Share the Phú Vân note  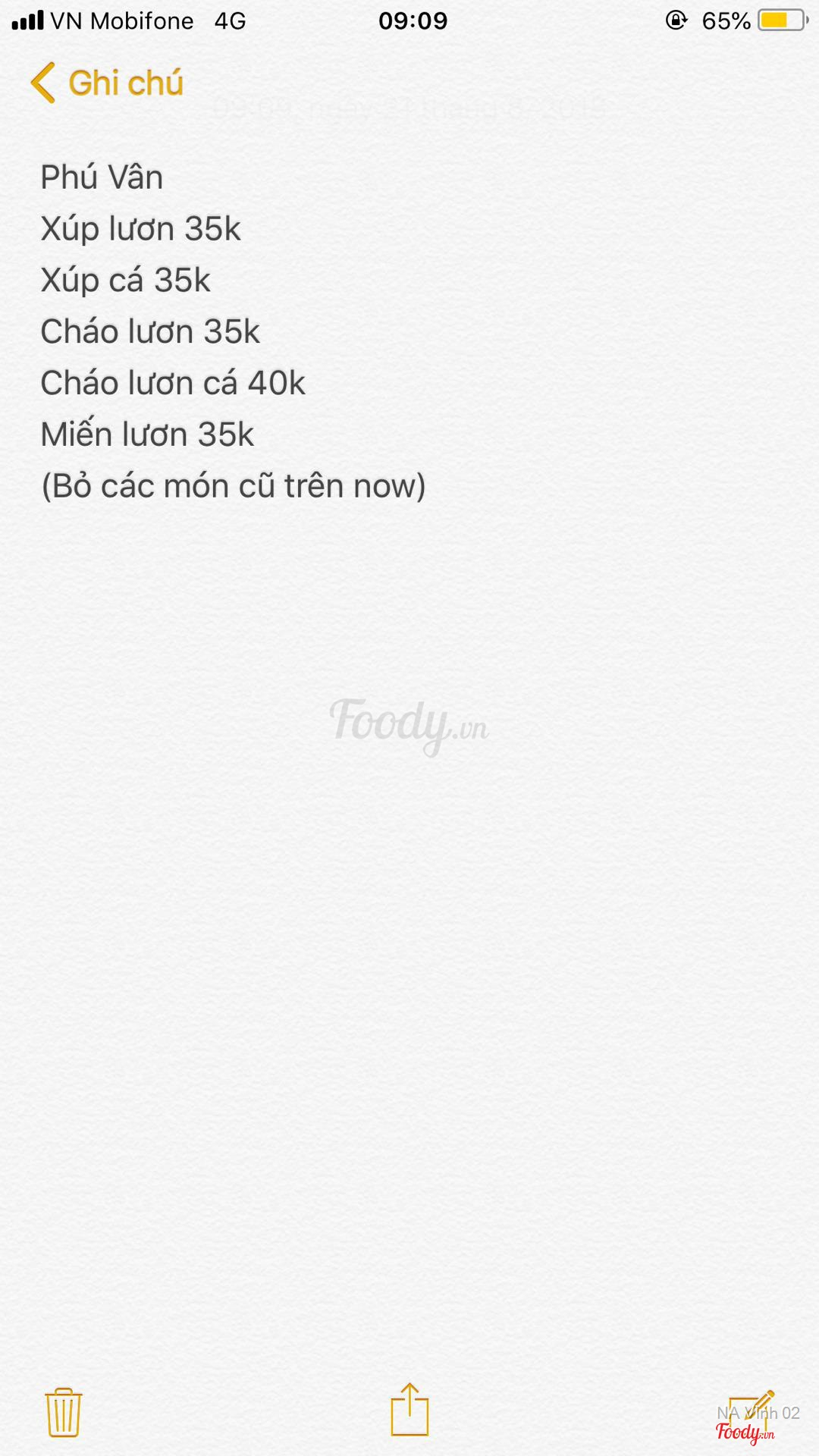[409, 1410]
